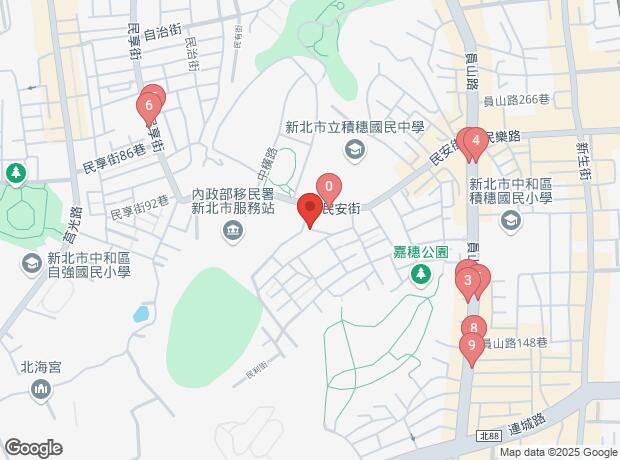This screenshot has width=620, height=460.
Task: Open map marker number 3
Action: (468, 281)
